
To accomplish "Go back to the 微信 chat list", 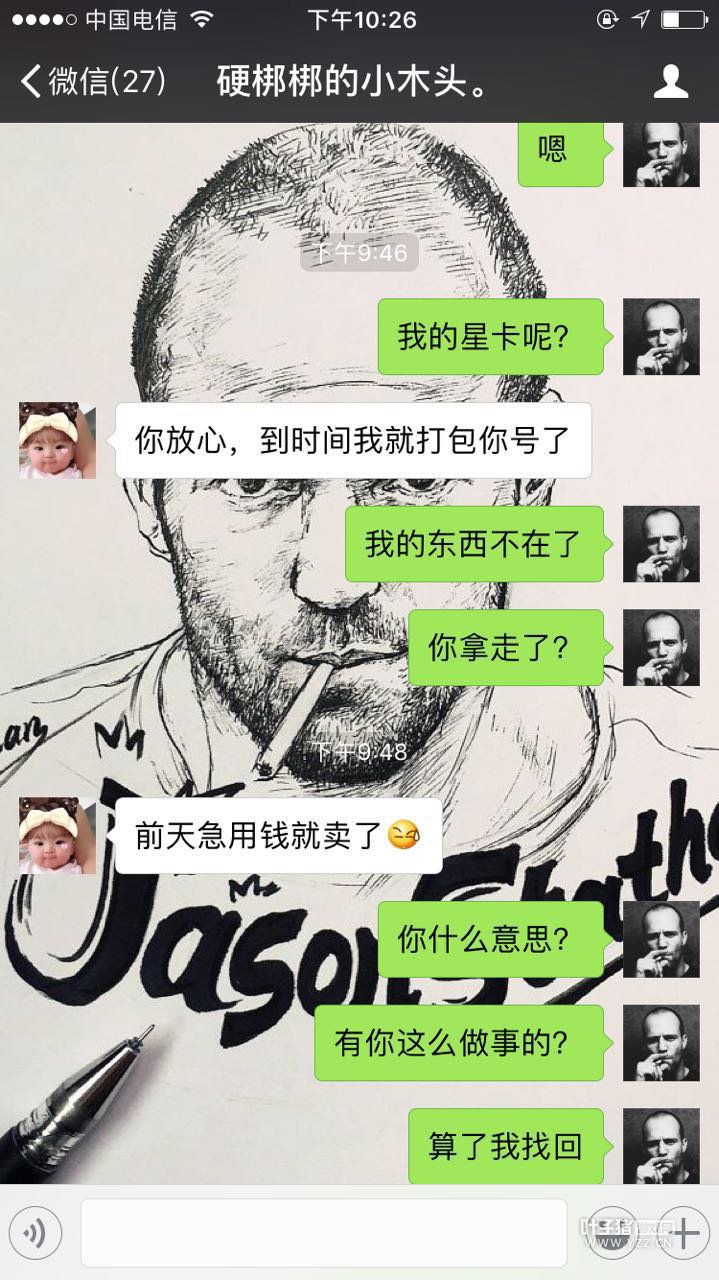I will [x=92, y=82].
